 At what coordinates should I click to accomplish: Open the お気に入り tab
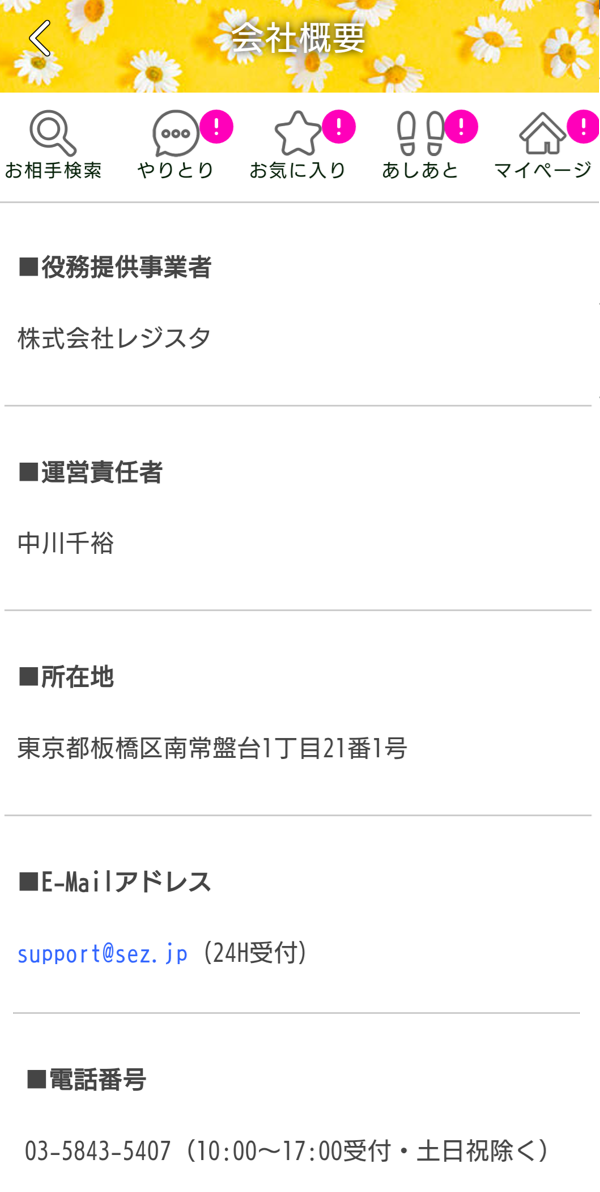click(x=298, y=146)
